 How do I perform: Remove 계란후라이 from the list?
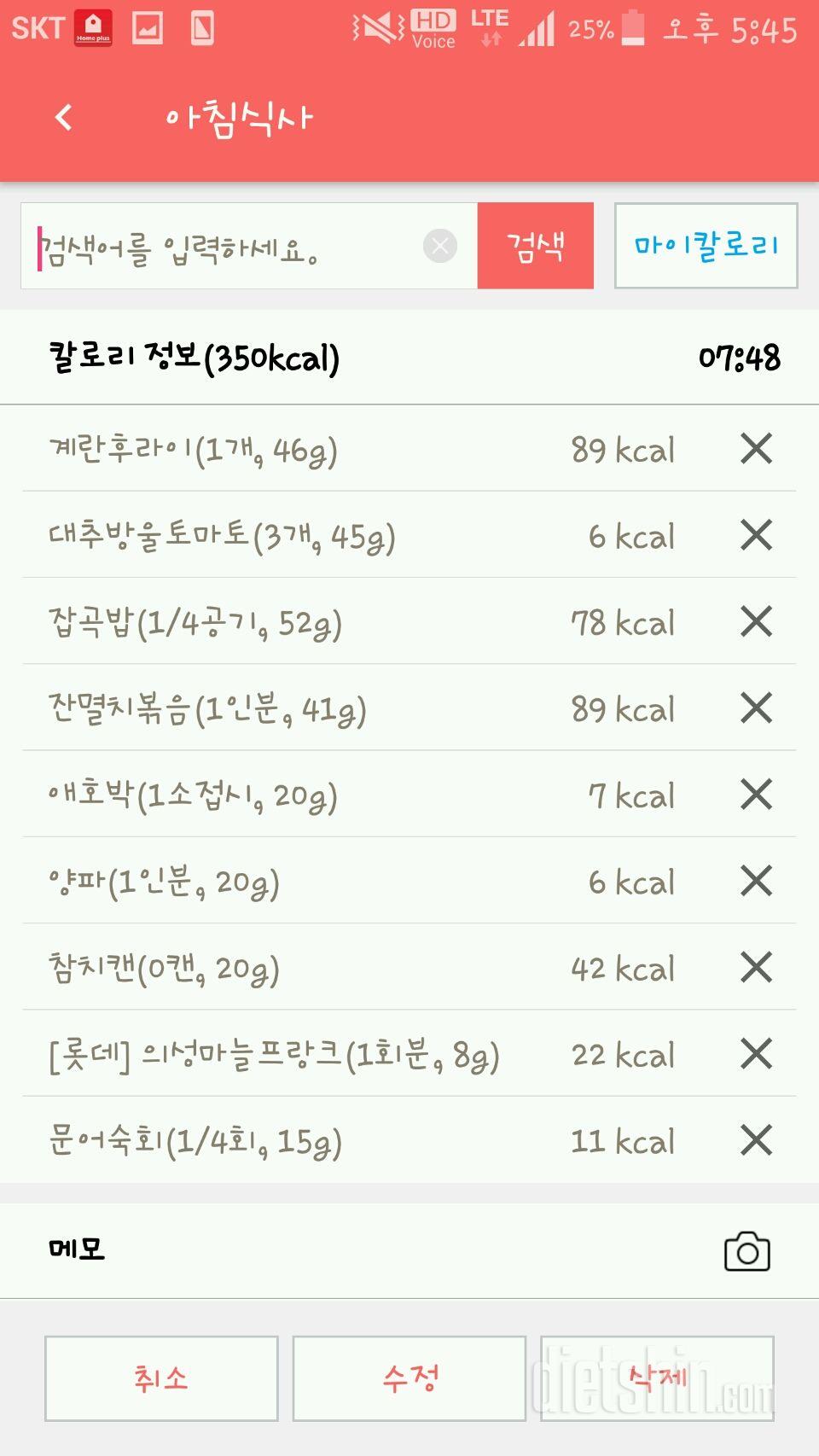tap(756, 448)
